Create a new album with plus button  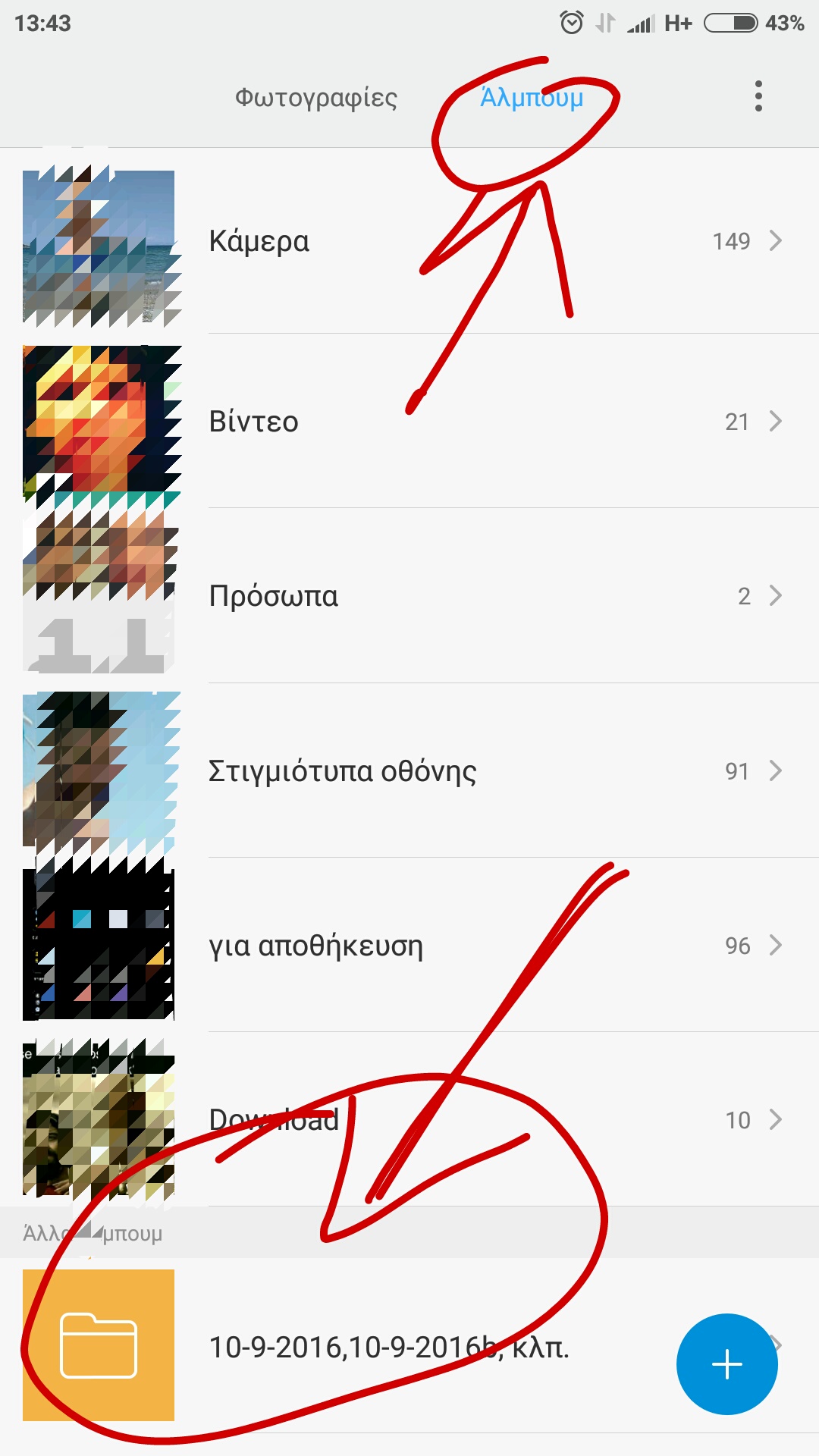(726, 1364)
